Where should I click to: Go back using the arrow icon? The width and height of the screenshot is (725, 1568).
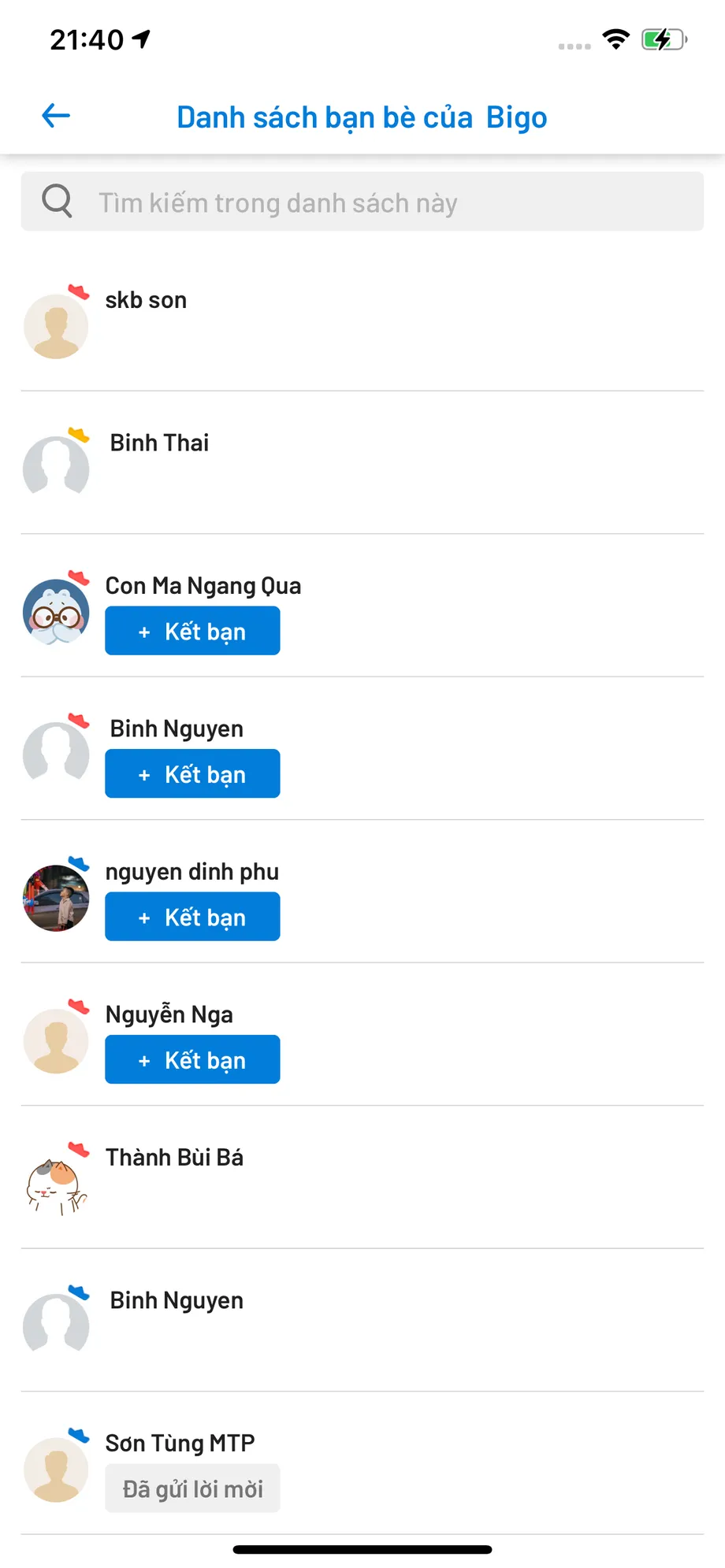[56, 116]
